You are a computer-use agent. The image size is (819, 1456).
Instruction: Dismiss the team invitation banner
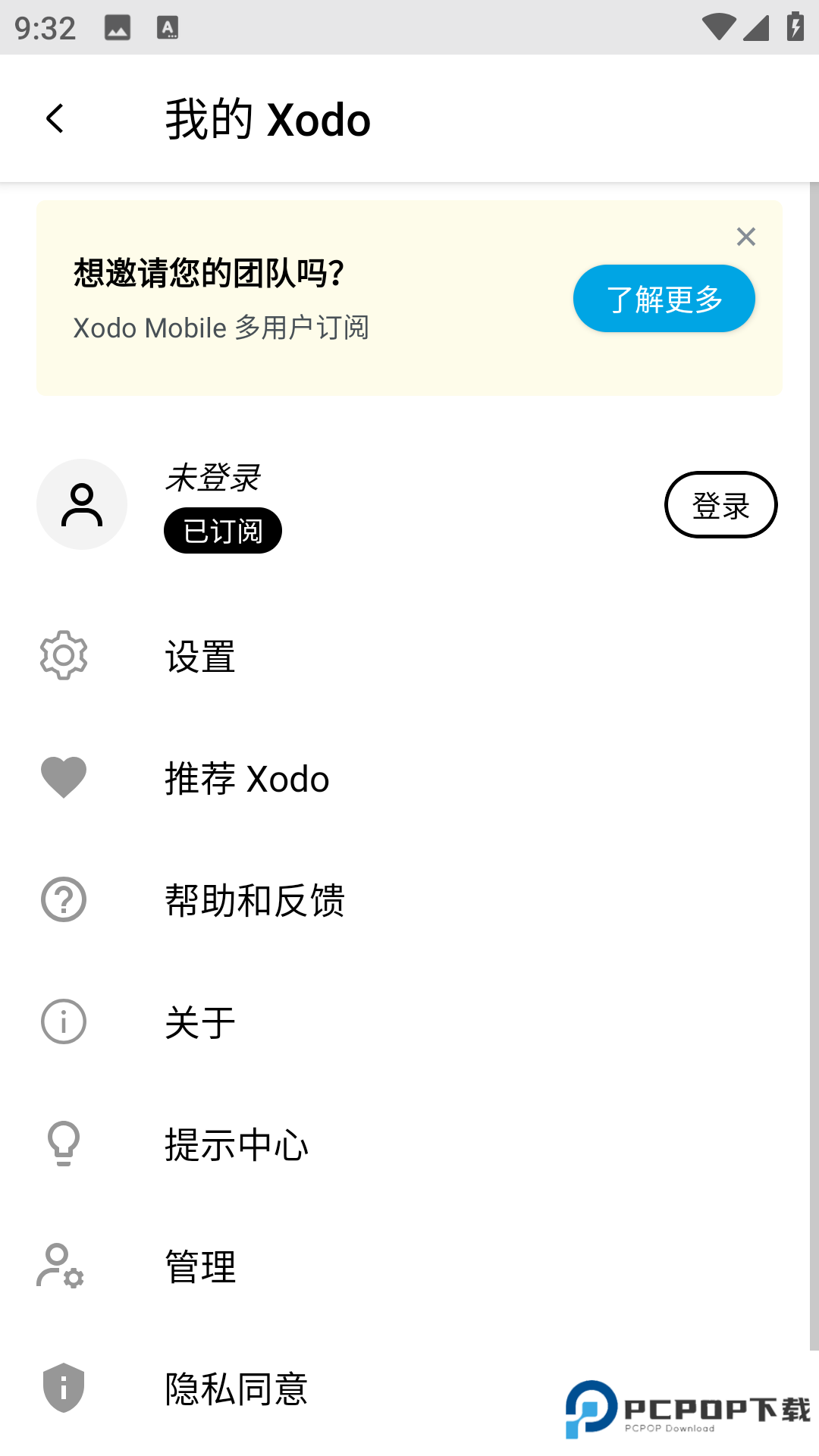746,237
